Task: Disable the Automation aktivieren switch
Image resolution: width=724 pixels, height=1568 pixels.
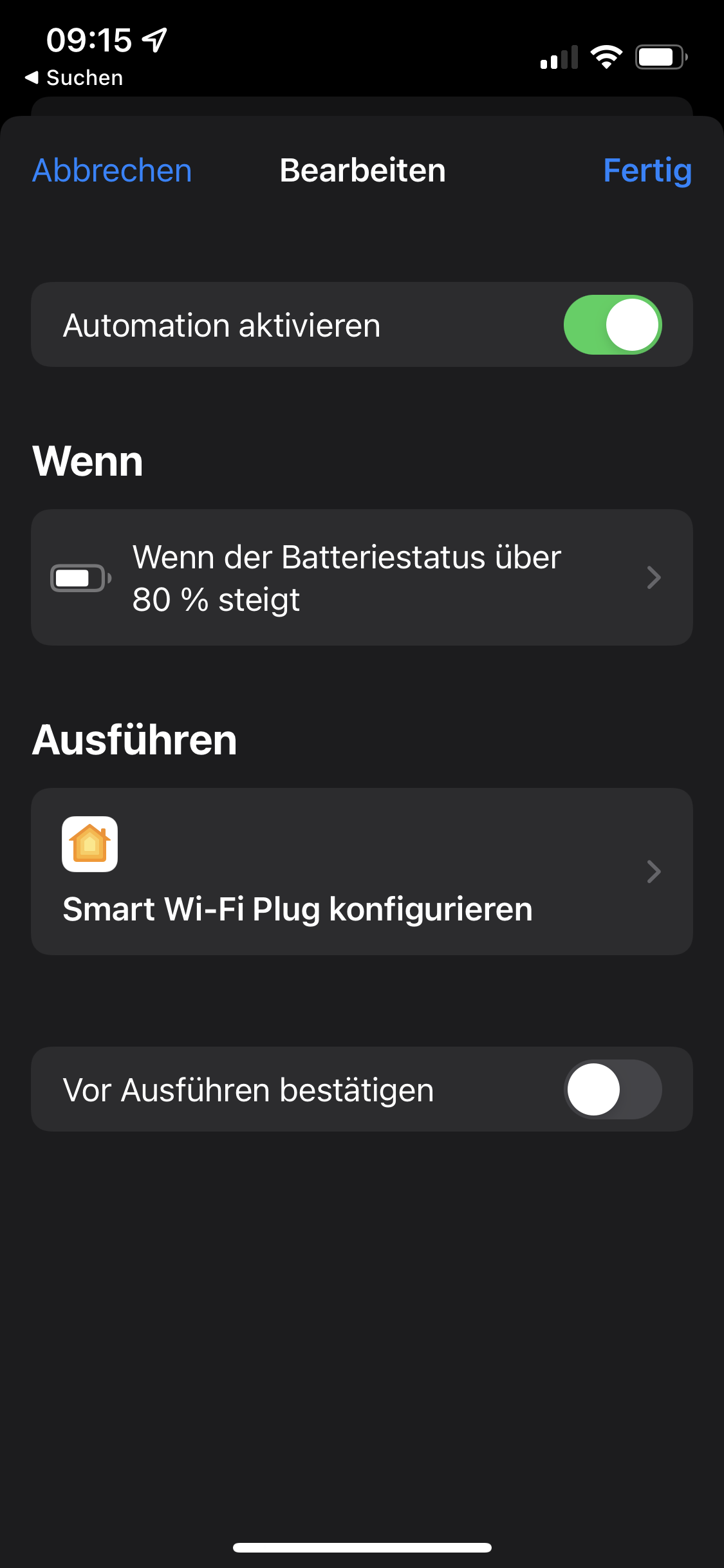Action: tap(613, 325)
